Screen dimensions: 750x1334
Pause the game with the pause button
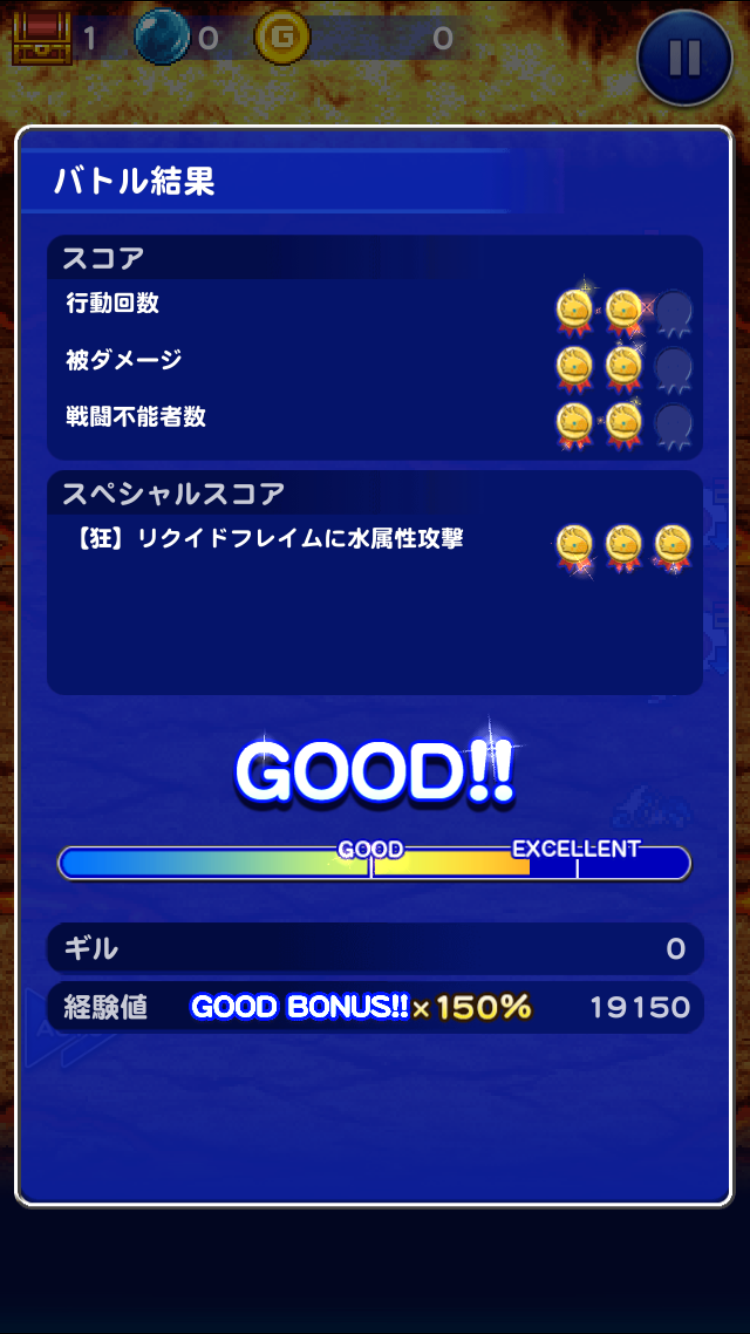click(x=685, y=58)
